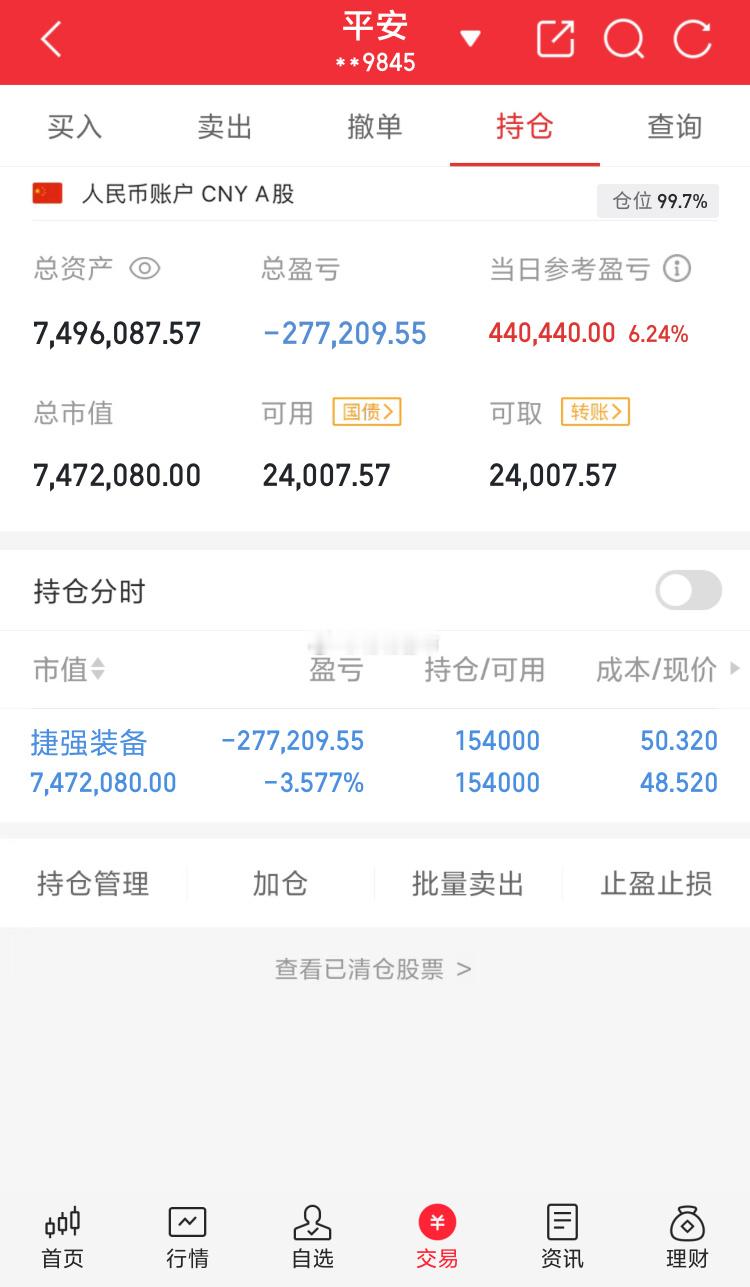This screenshot has height=1287, width=750.
Task: Open the 行情 market quotes icon
Action: click(187, 1222)
